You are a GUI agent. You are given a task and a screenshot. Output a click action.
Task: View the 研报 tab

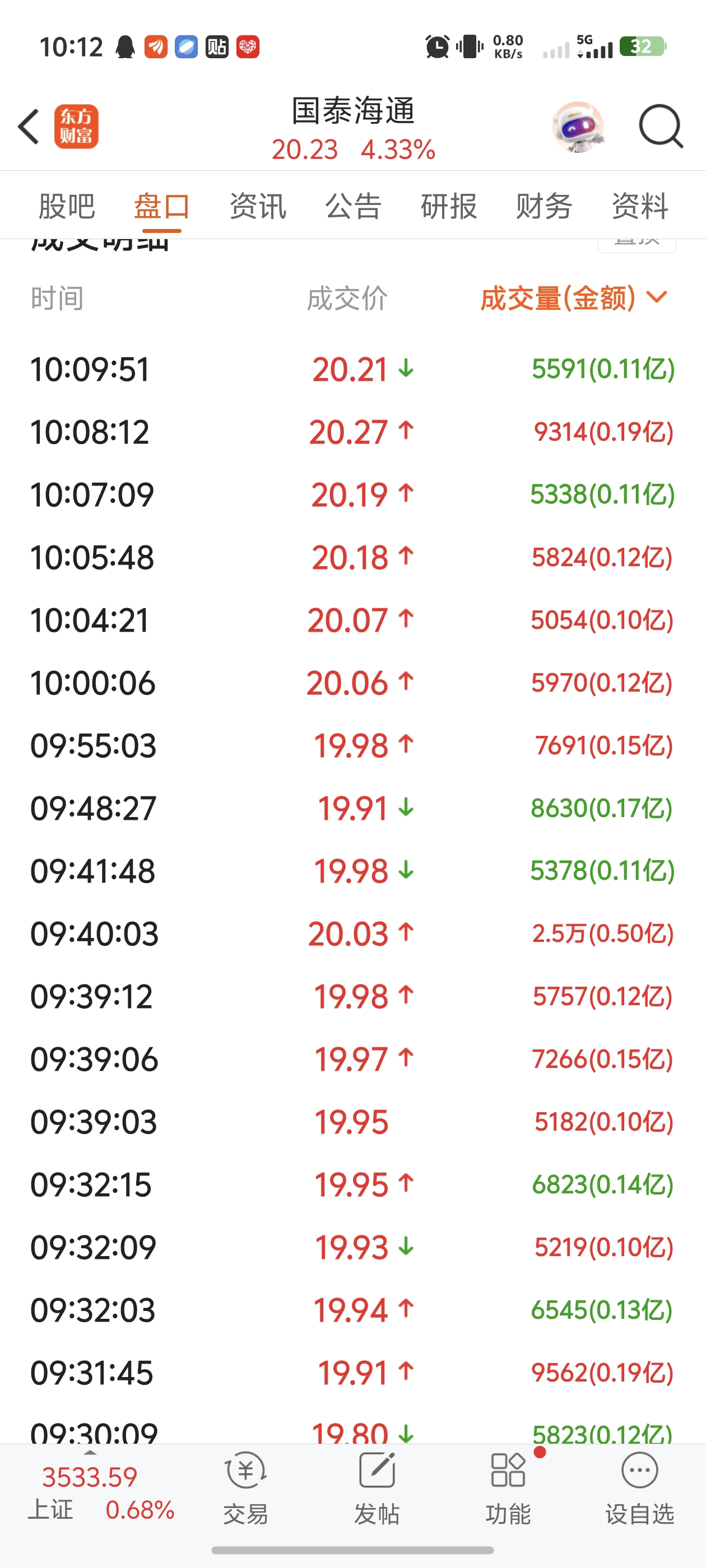[449, 206]
